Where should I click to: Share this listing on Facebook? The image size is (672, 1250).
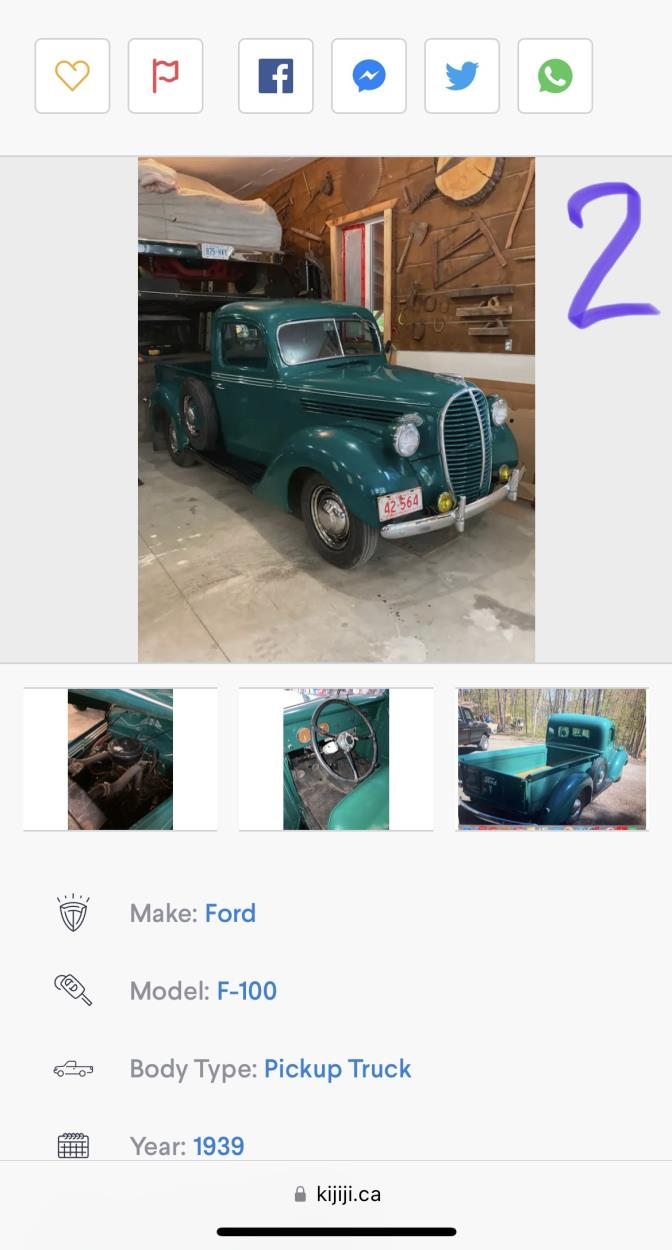276,76
